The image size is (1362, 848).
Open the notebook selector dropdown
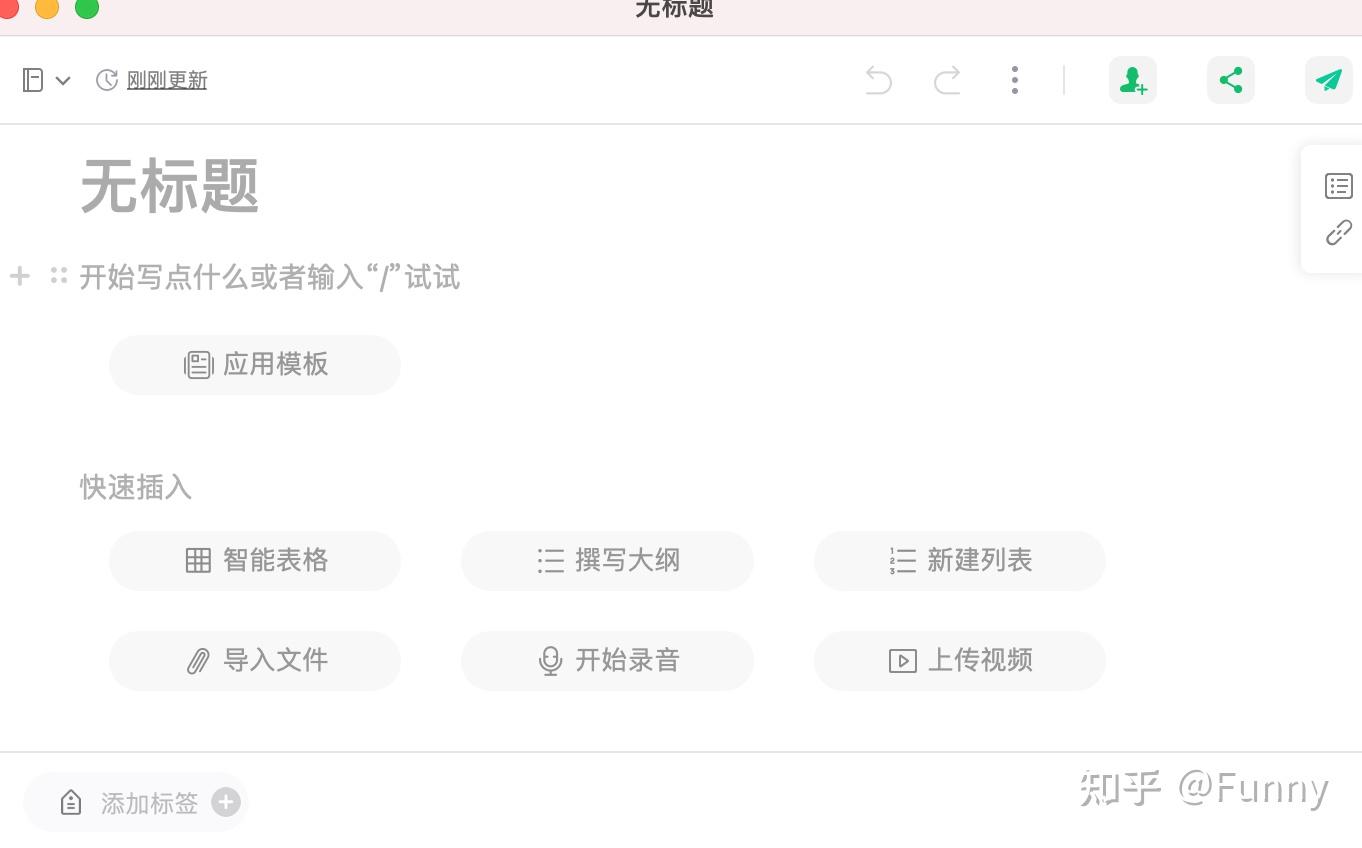(x=46, y=80)
